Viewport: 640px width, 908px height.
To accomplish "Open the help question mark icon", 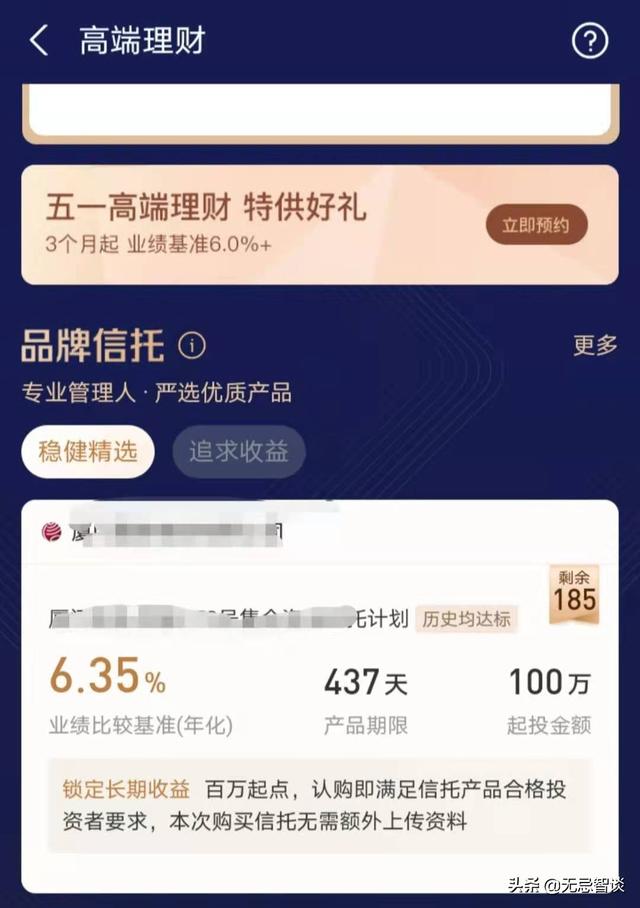I will click(590, 41).
